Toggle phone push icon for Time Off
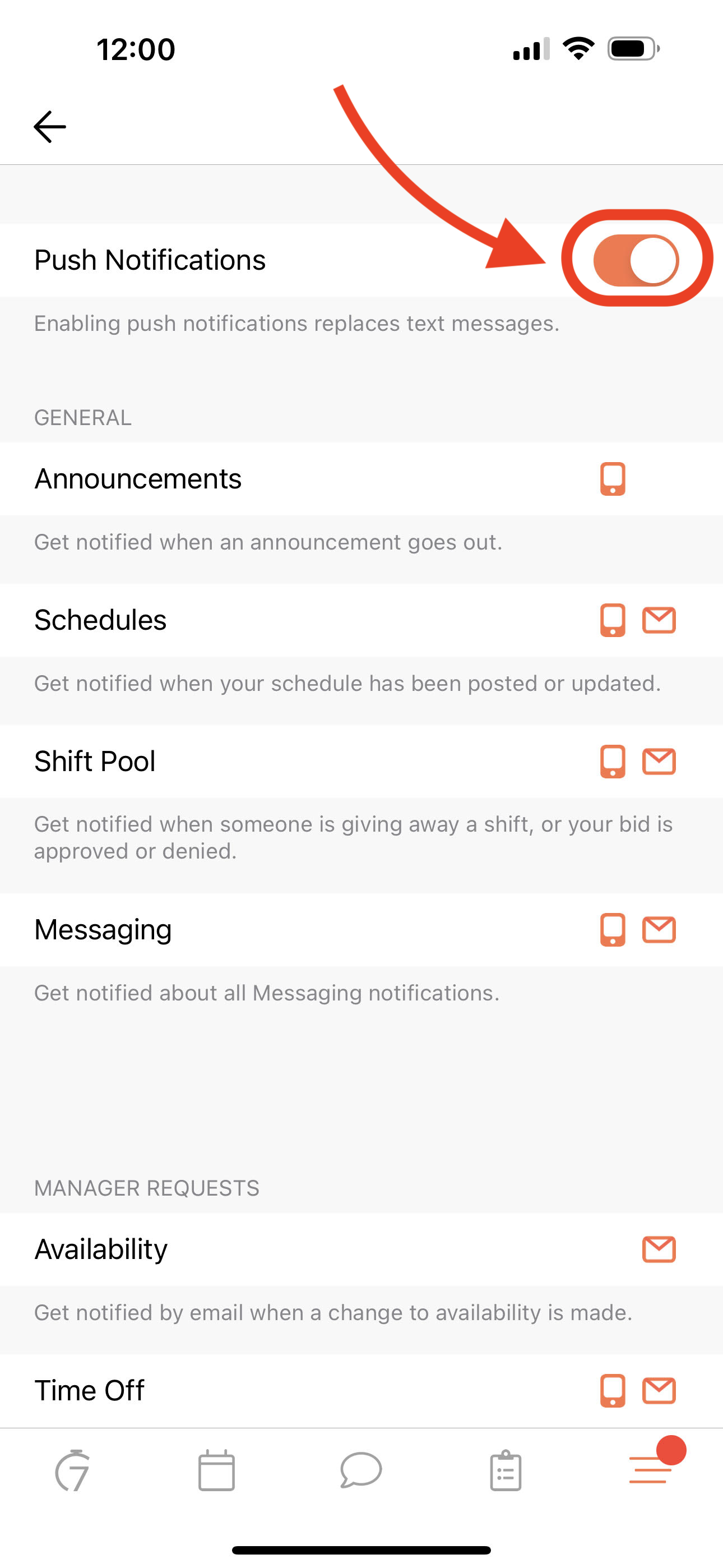Image resolution: width=723 pixels, height=1568 pixels. (x=613, y=1390)
